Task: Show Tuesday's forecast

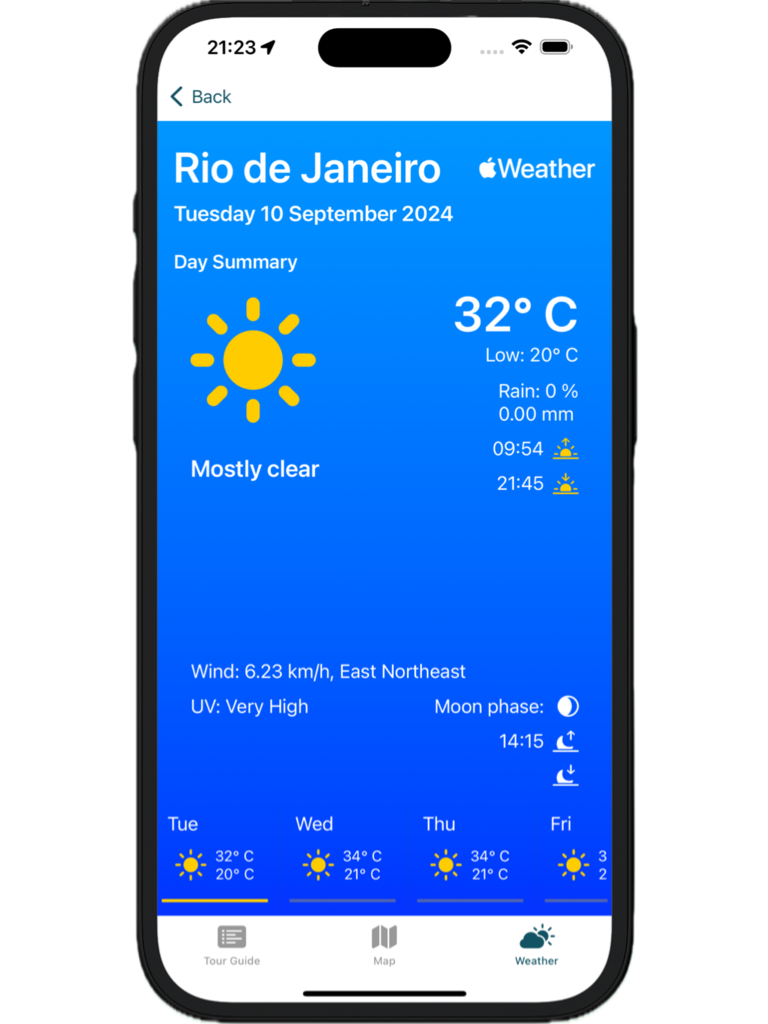Action: coord(214,855)
